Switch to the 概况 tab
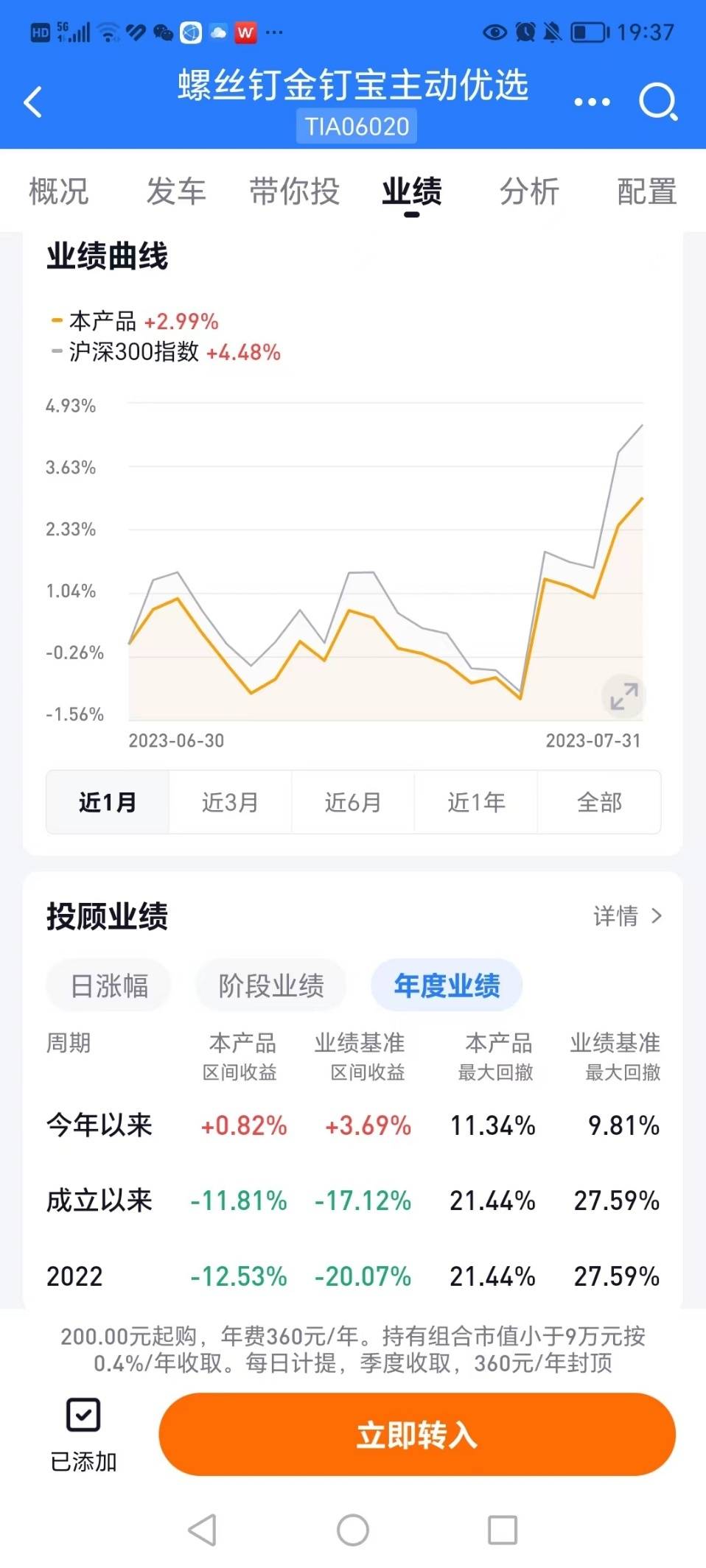This screenshot has width=706, height=1568. [59, 192]
